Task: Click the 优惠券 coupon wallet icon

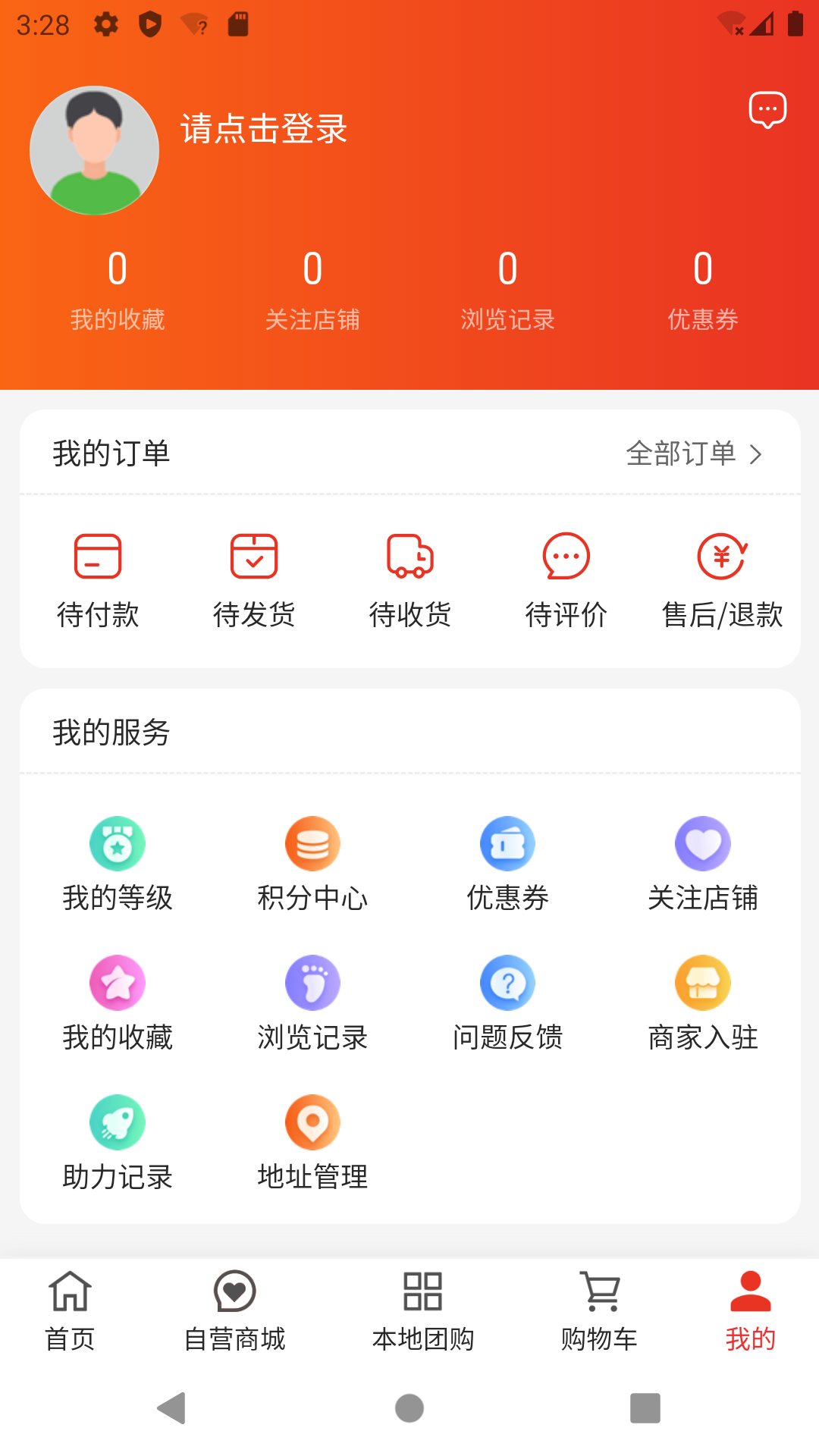Action: point(507,843)
